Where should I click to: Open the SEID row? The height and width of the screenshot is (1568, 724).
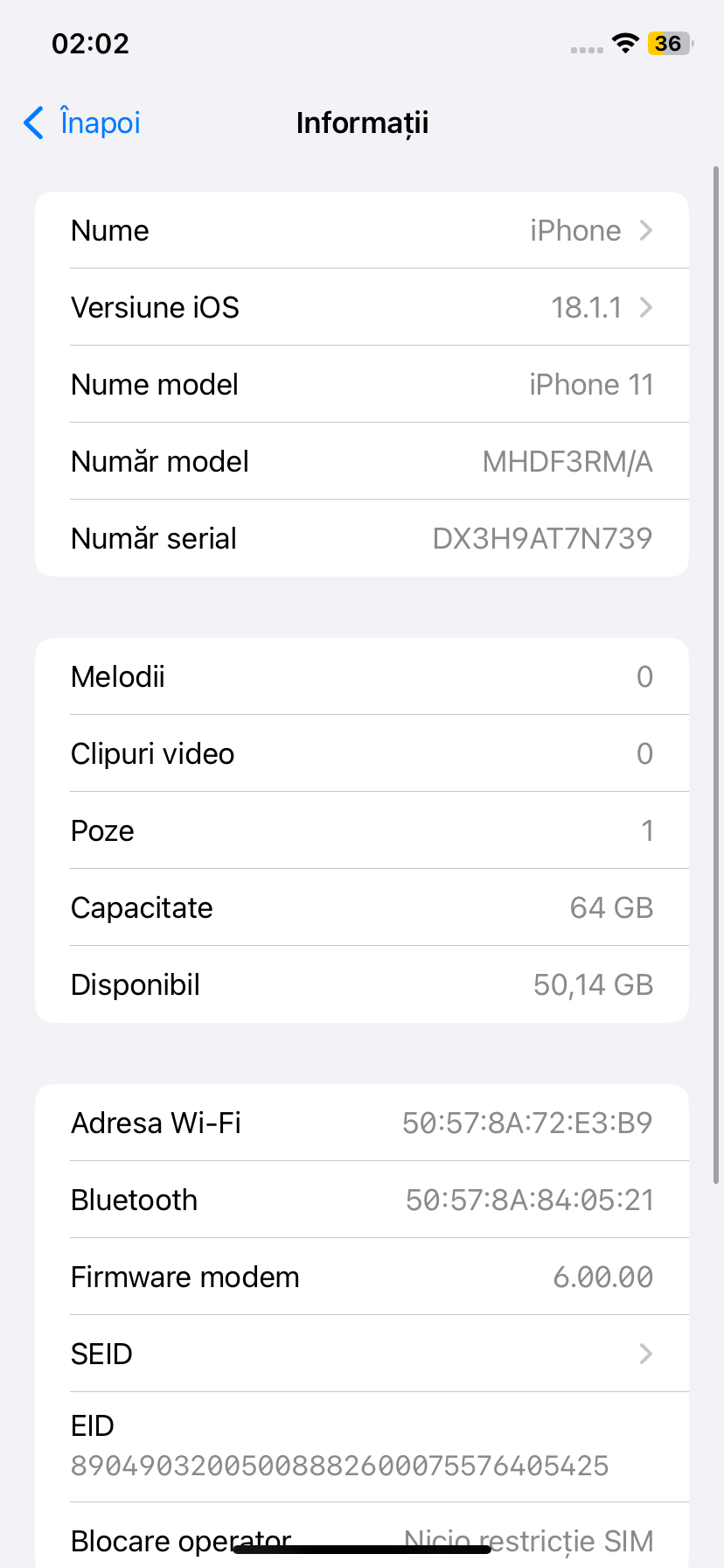pyautogui.click(x=362, y=1354)
